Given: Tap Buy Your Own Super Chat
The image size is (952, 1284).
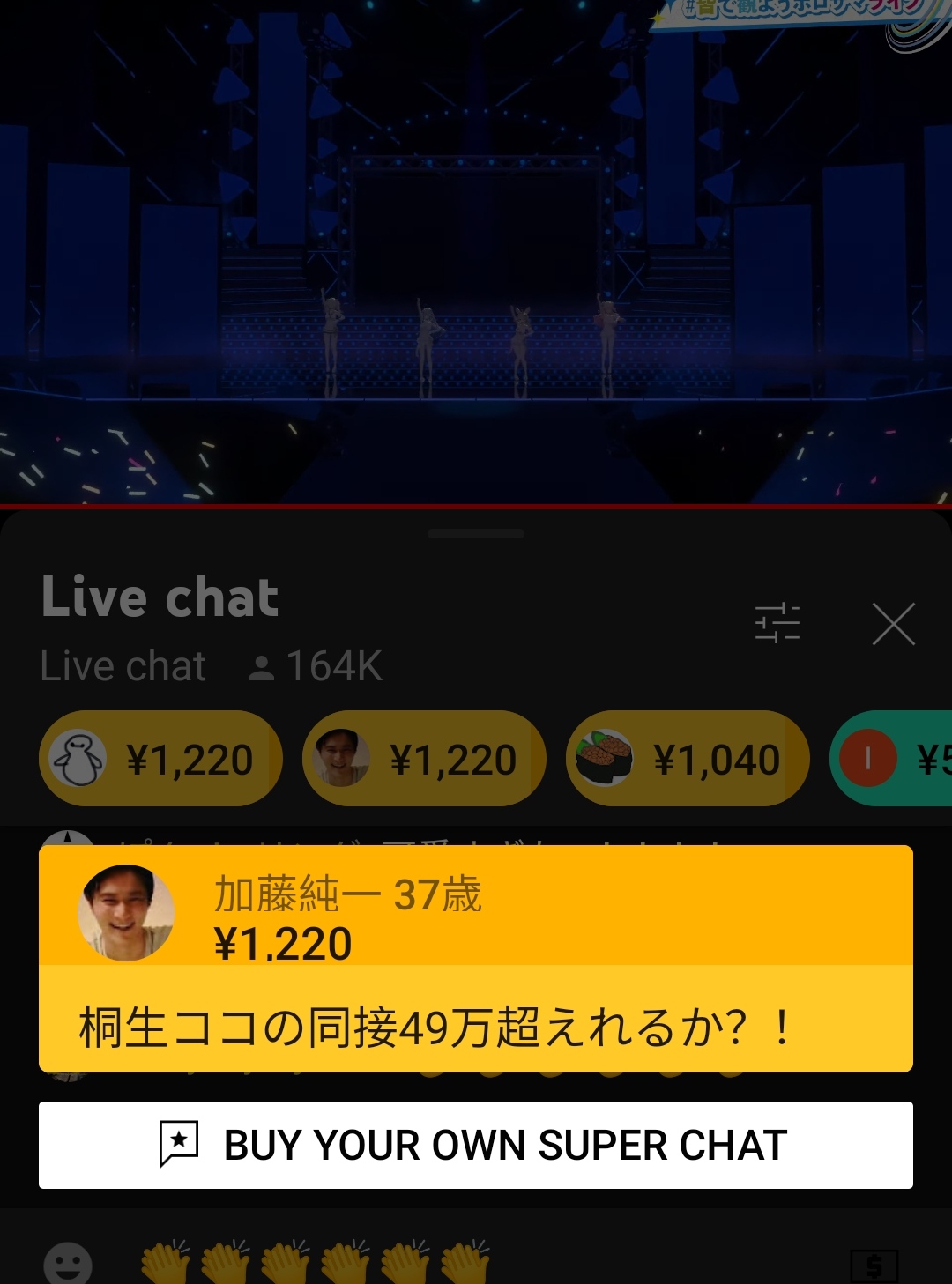Looking at the screenshot, I should coord(476,1145).
